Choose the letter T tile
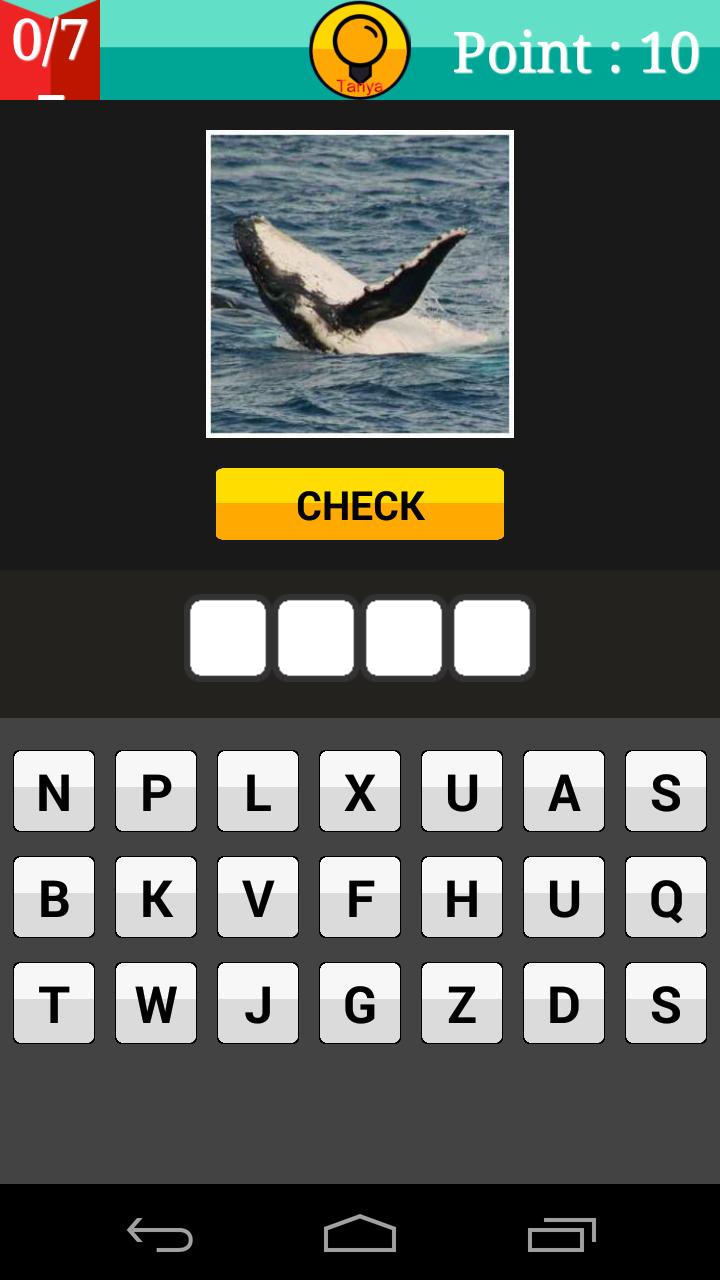This screenshot has height=1280, width=720. click(x=54, y=1003)
